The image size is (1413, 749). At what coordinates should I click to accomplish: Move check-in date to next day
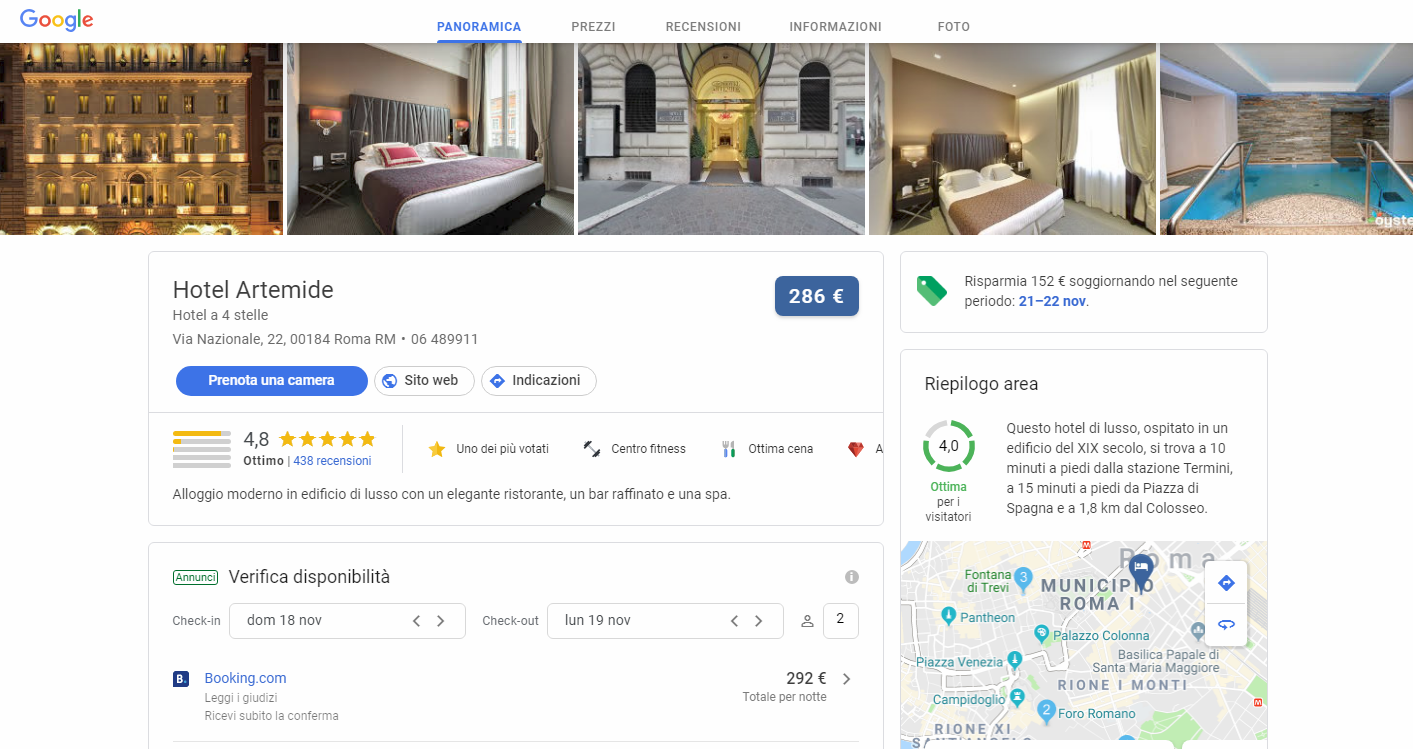(x=441, y=621)
